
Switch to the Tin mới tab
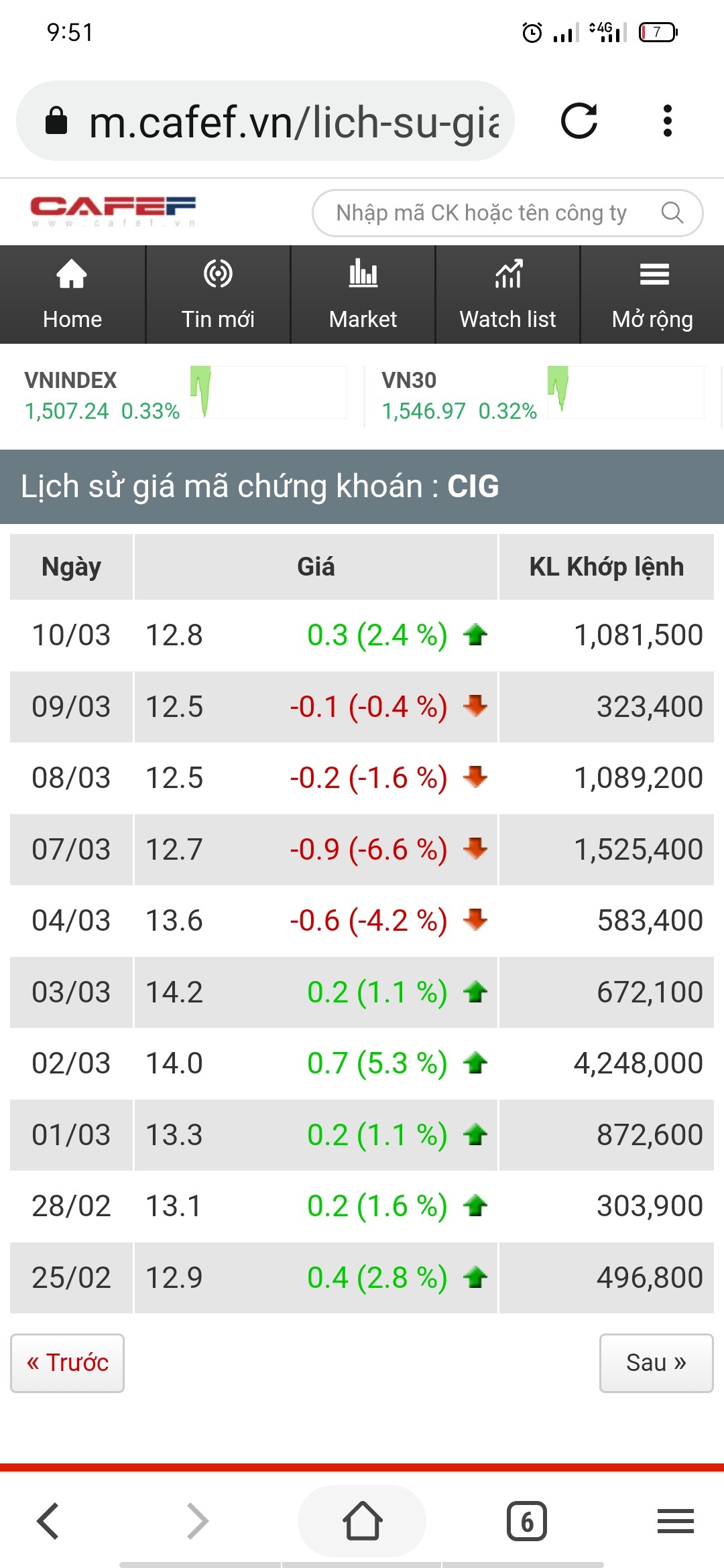[x=218, y=295]
